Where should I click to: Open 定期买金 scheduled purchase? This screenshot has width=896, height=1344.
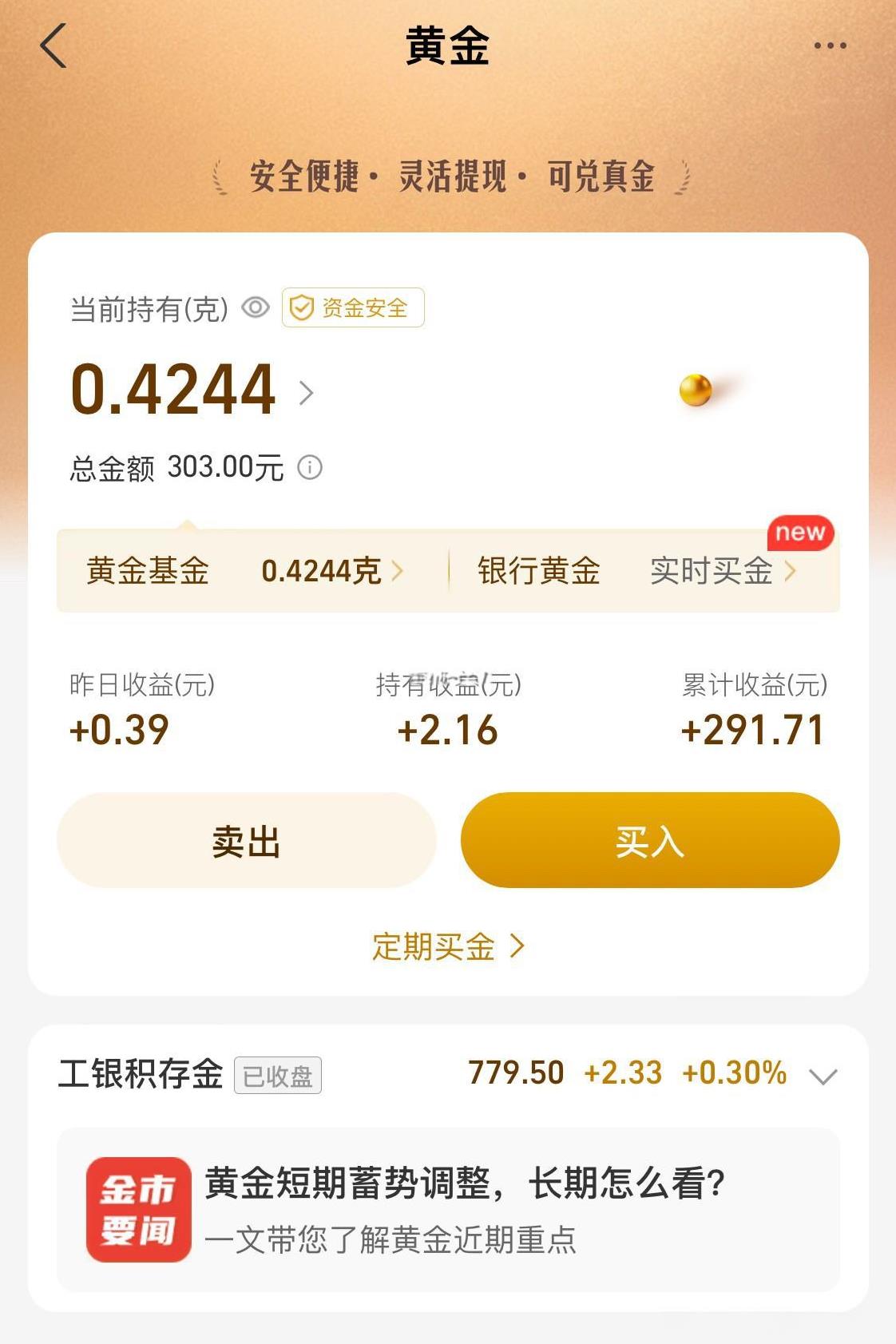[x=447, y=946]
